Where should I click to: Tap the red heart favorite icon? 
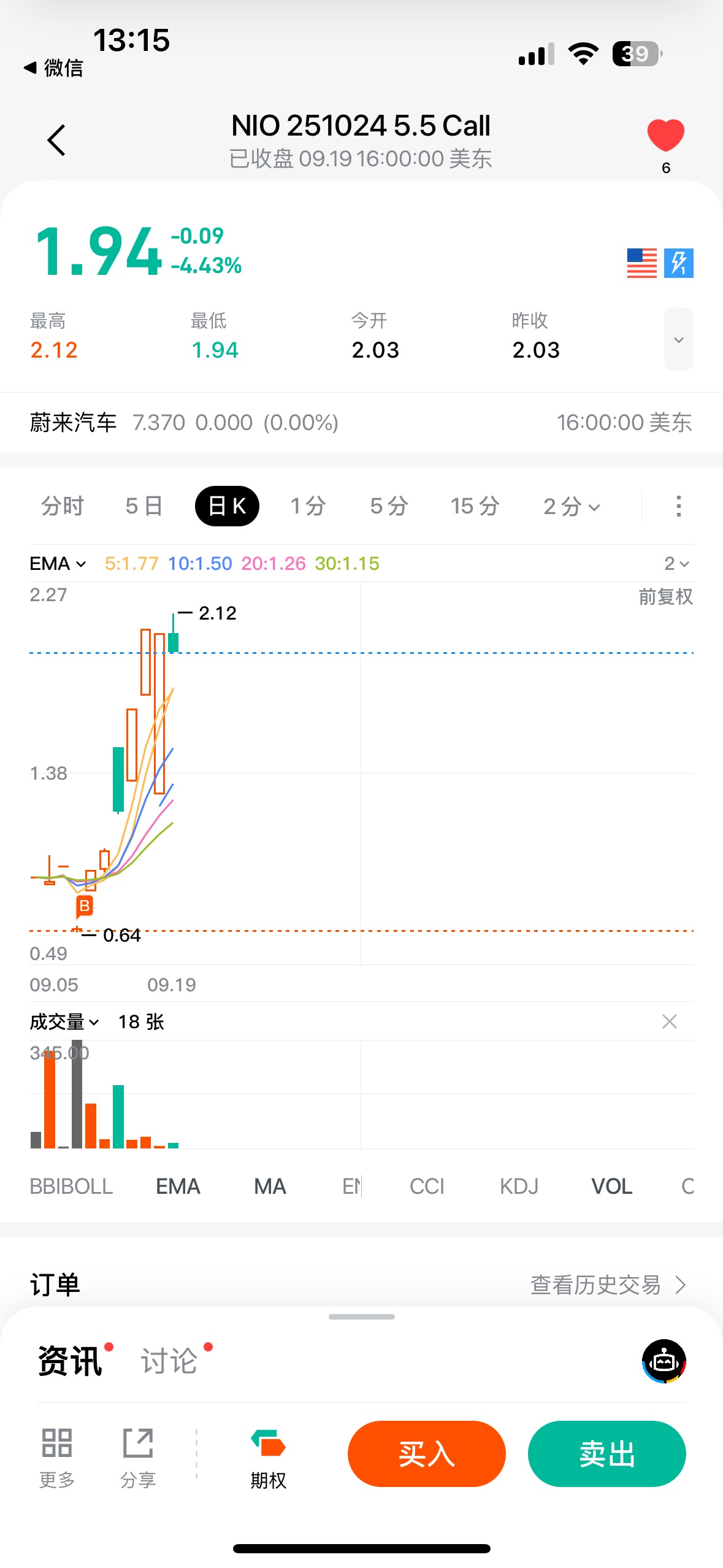click(x=665, y=135)
